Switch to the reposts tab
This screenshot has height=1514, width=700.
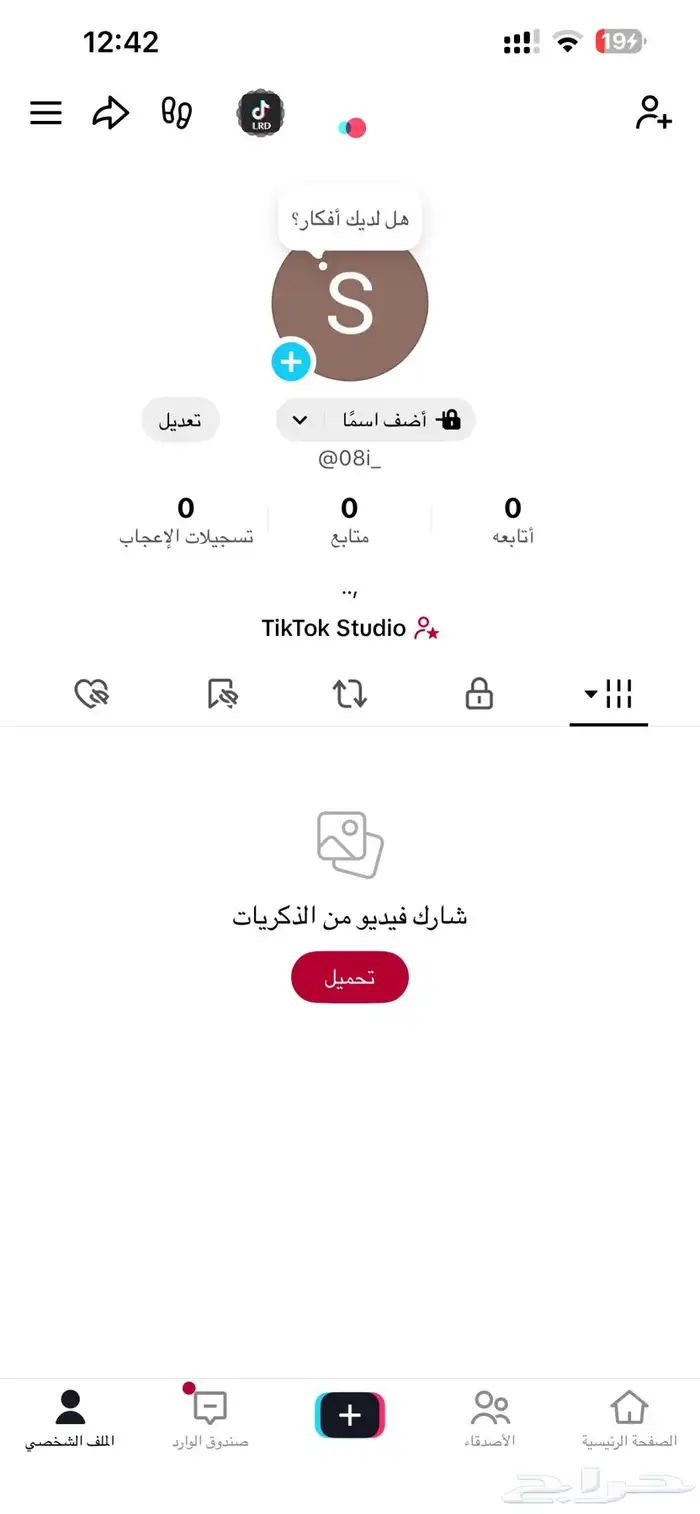pyautogui.click(x=350, y=693)
